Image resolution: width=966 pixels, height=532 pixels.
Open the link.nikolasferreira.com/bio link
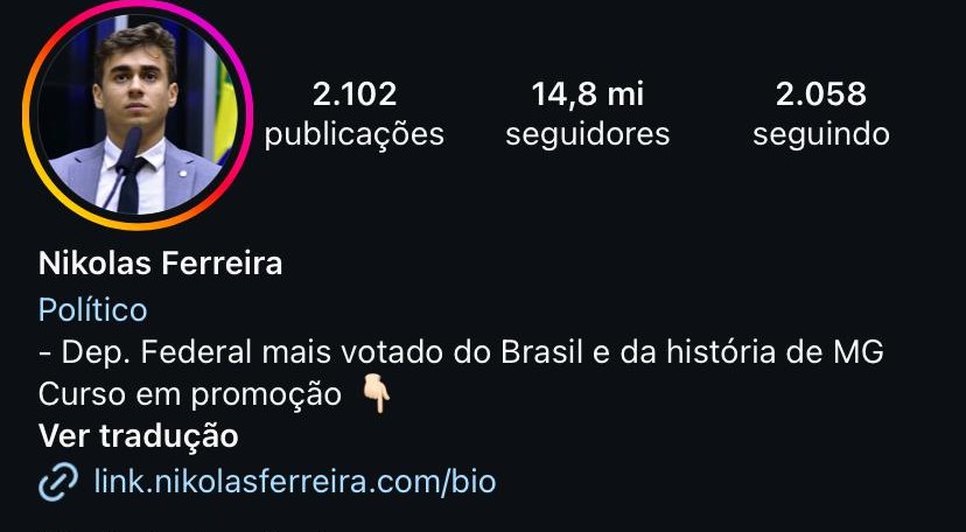coord(294,482)
